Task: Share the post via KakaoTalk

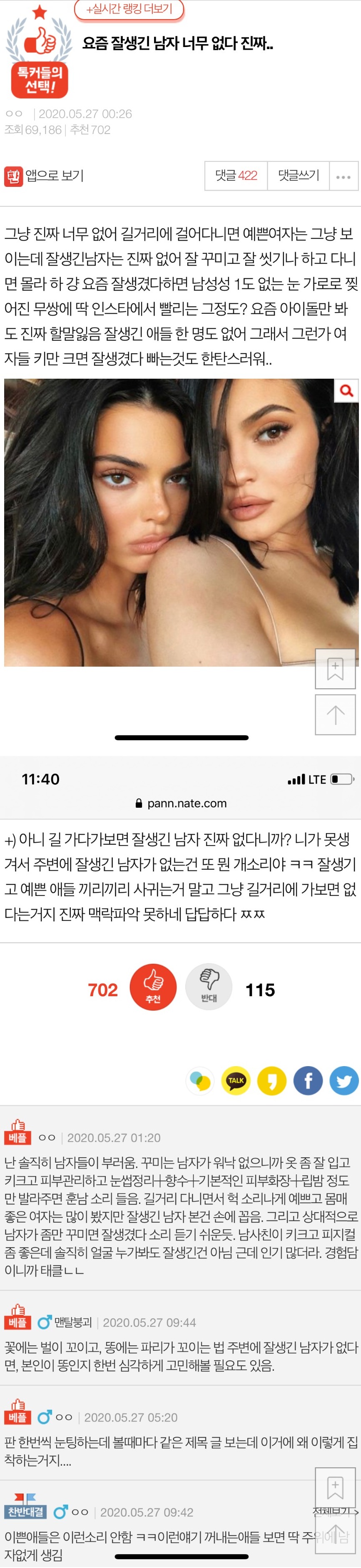Action: 236,1081
